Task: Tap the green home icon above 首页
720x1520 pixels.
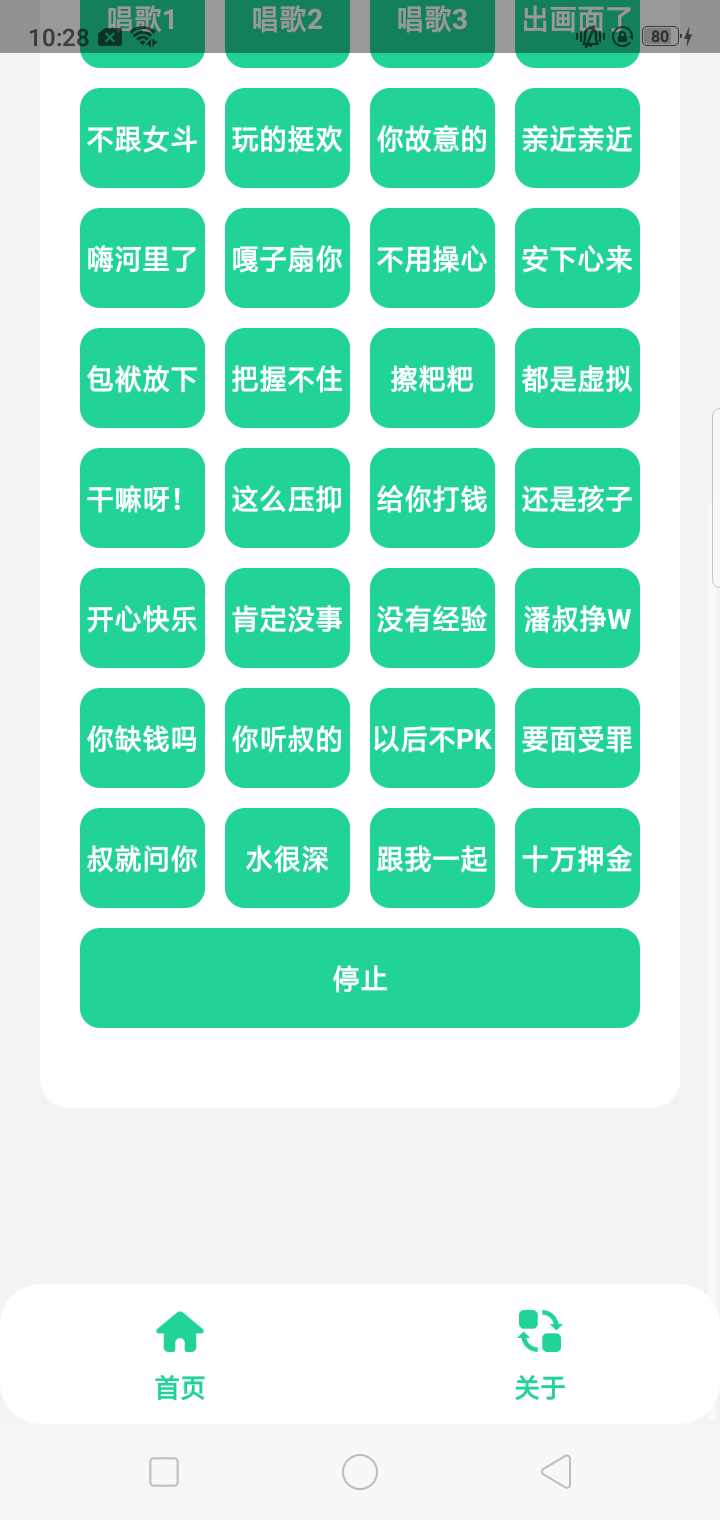Action: point(179,1331)
